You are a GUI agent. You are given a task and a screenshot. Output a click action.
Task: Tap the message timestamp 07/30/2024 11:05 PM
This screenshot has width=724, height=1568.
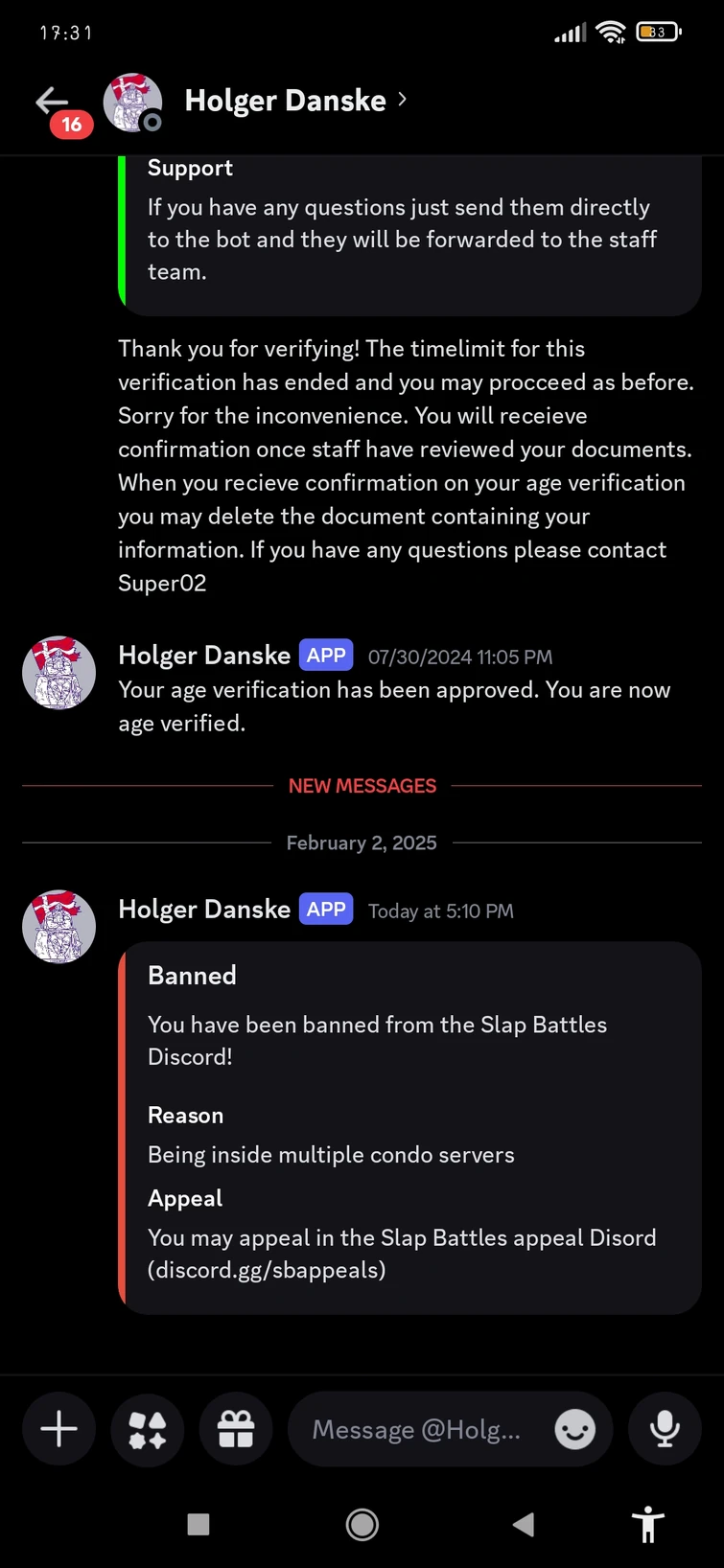(459, 657)
